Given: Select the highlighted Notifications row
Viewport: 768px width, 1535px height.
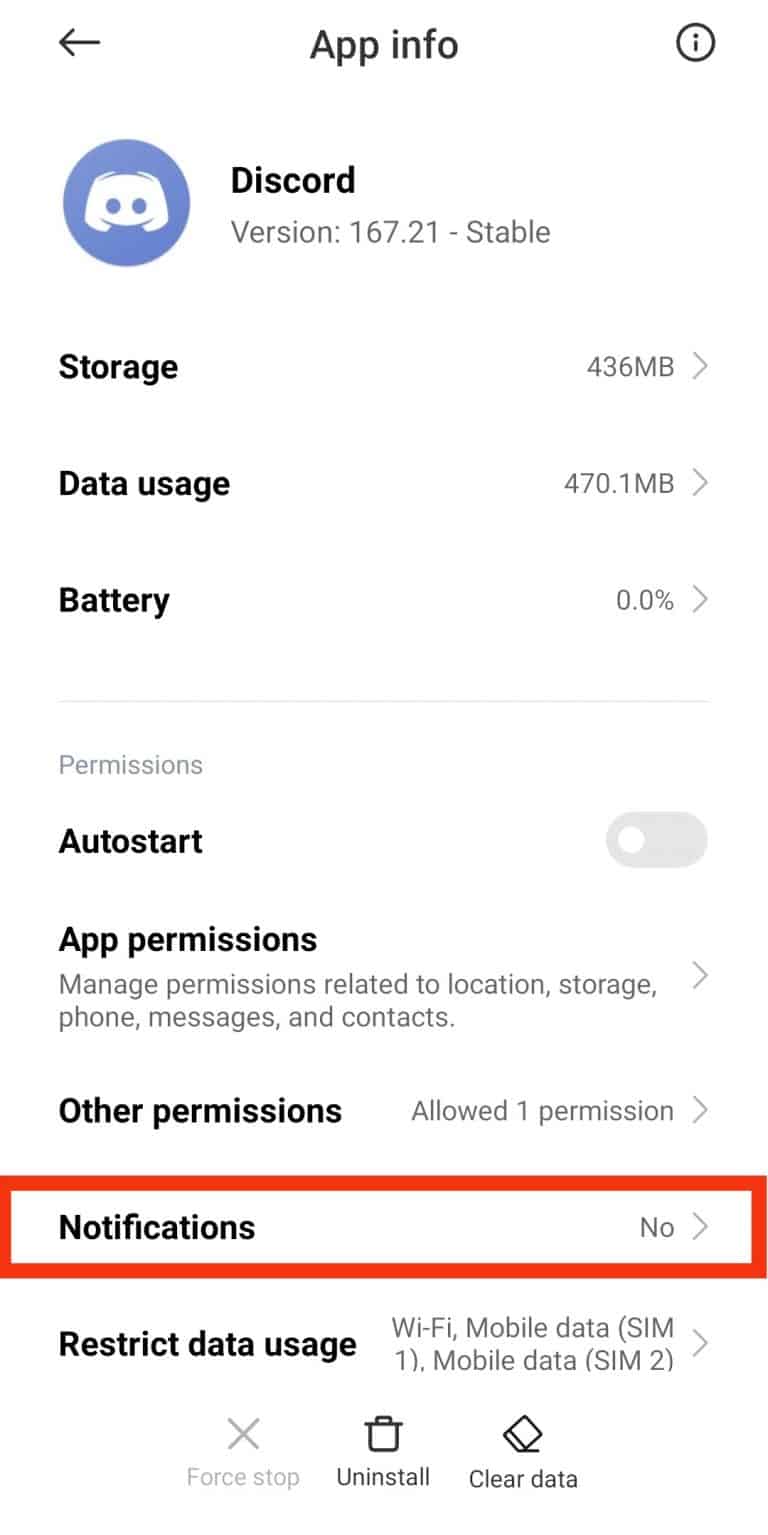Looking at the screenshot, I should [x=384, y=1227].
